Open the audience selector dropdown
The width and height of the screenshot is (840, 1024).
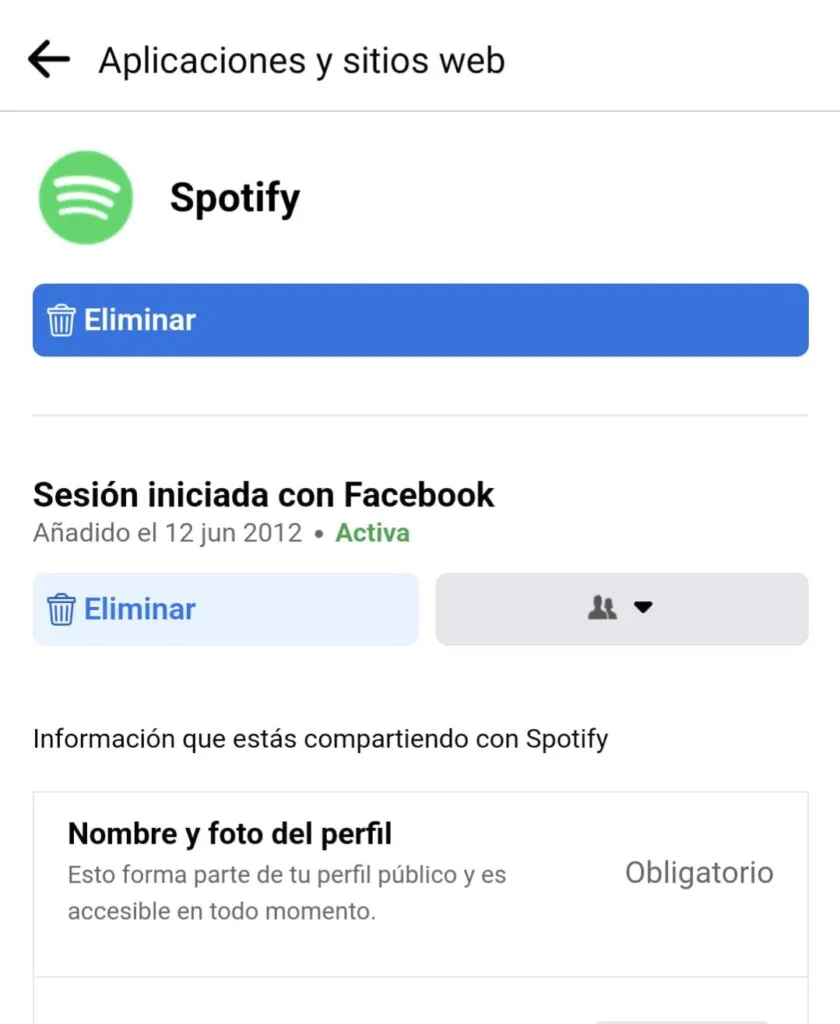tap(621, 608)
